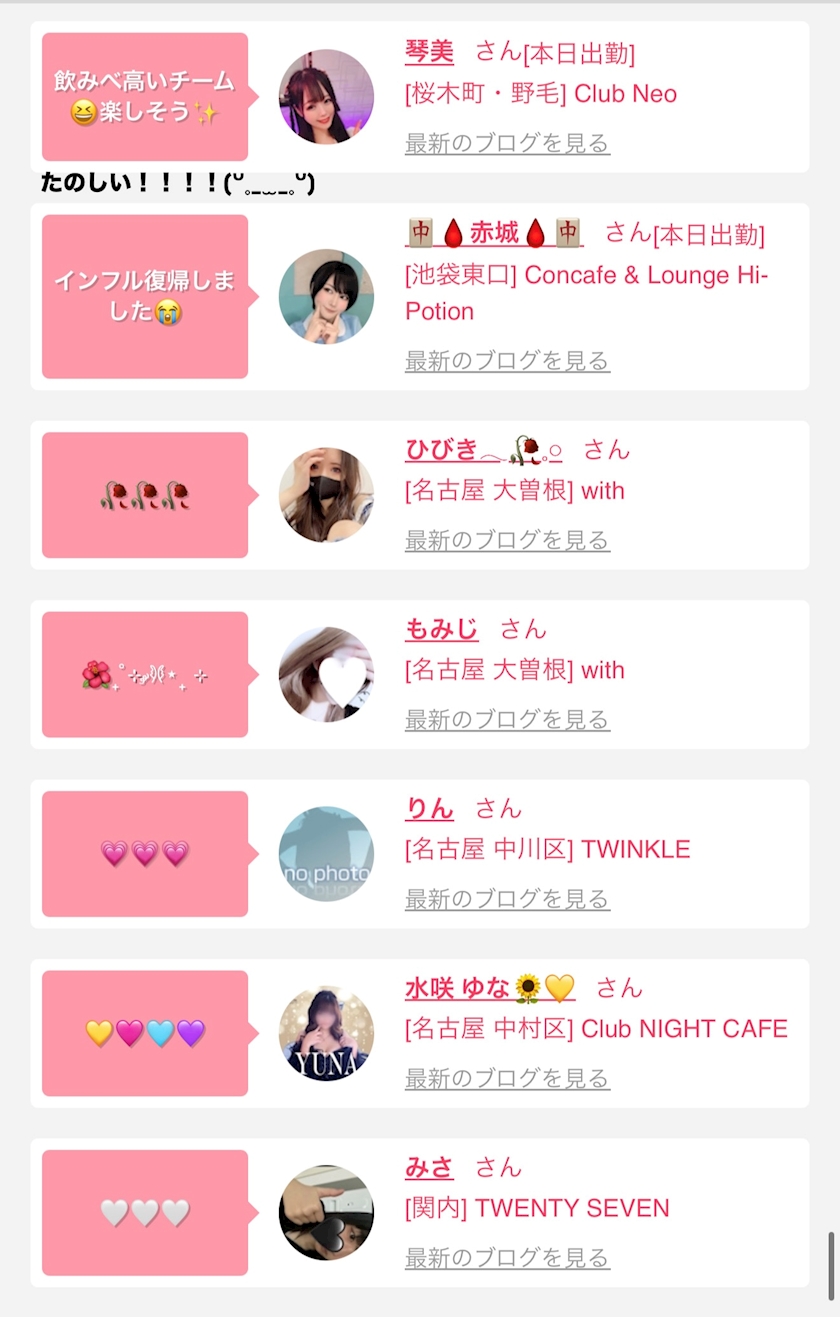
Task: View latest blog link for もみじ
Action: tap(507, 719)
